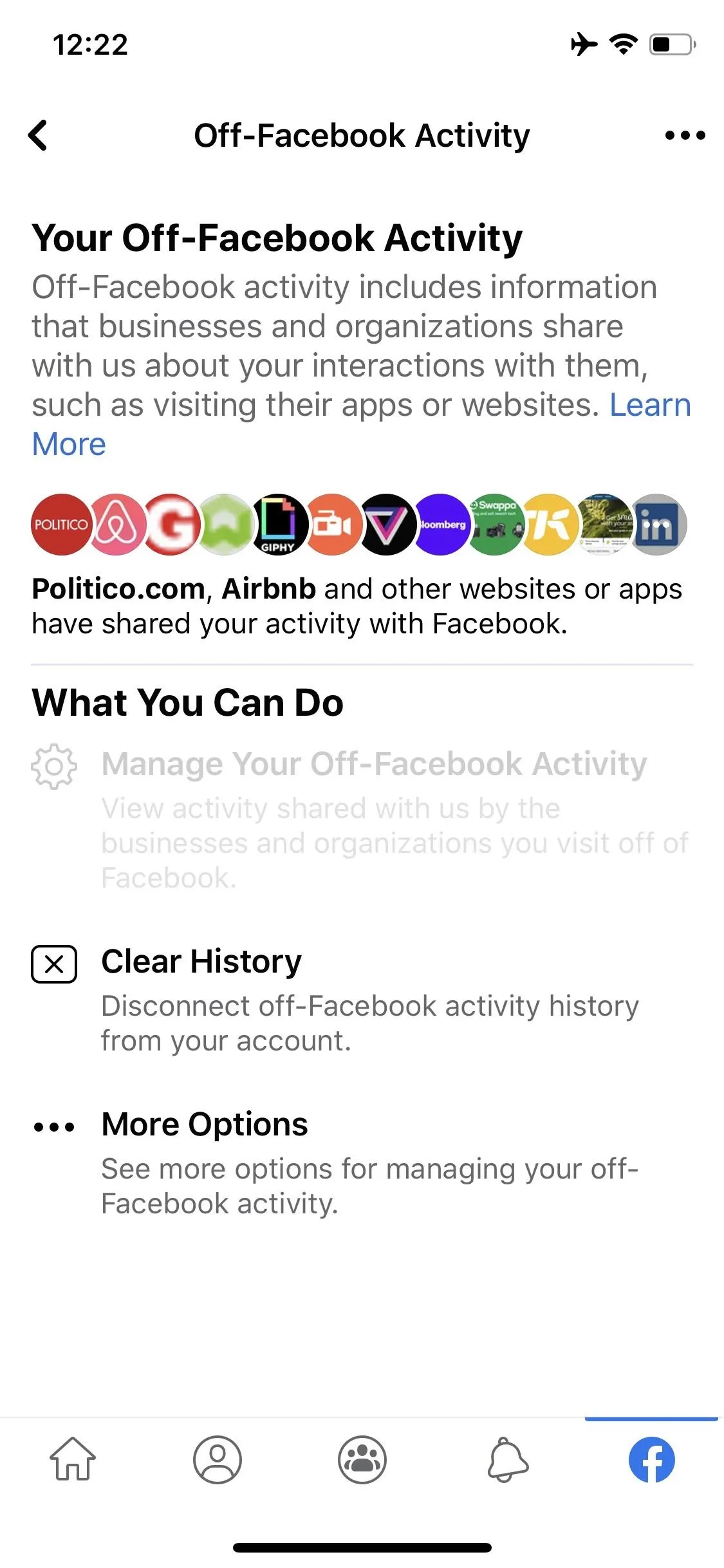Screen dimensions: 724x1568
Task: Open the Facebook menu tab
Action: tap(651, 1459)
